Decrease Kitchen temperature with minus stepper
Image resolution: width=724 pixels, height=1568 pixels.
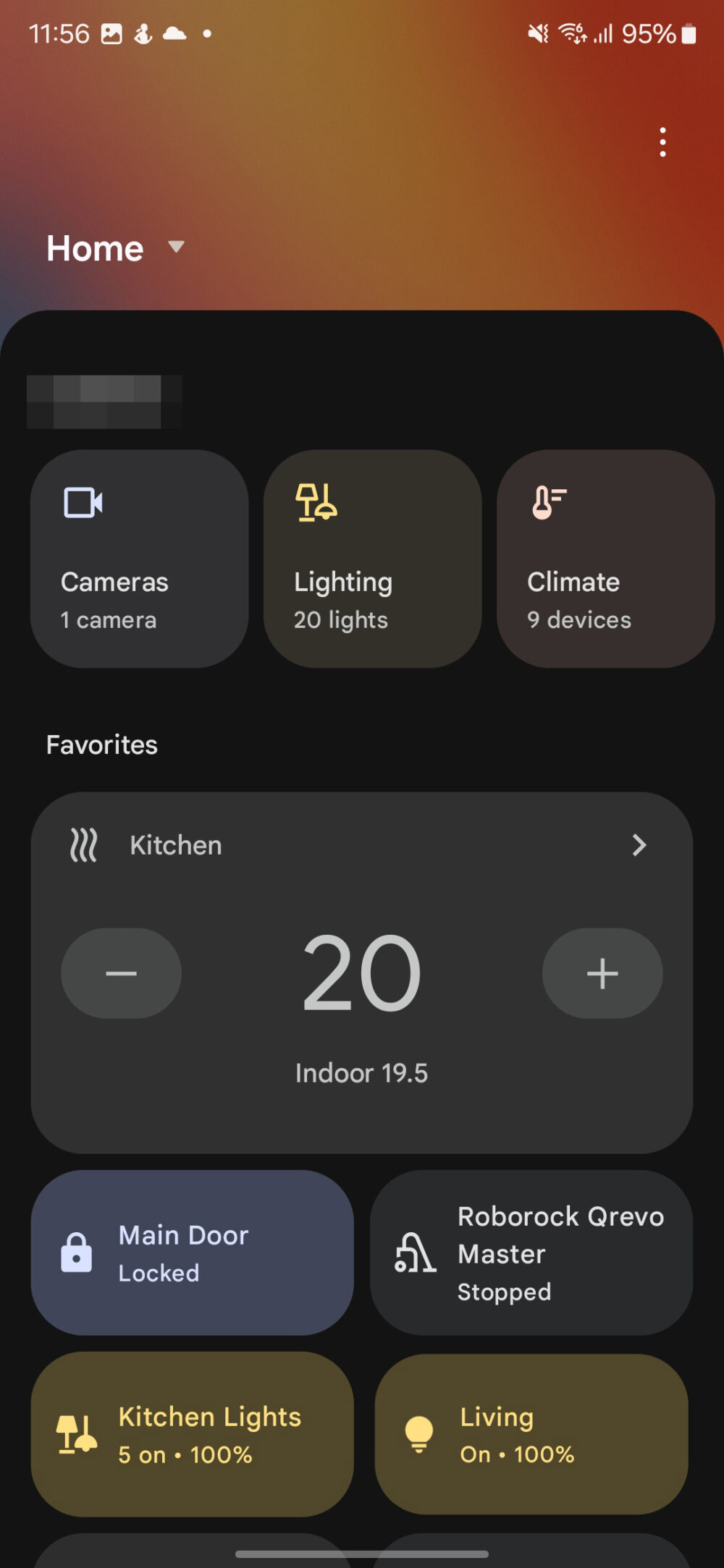[121, 972]
